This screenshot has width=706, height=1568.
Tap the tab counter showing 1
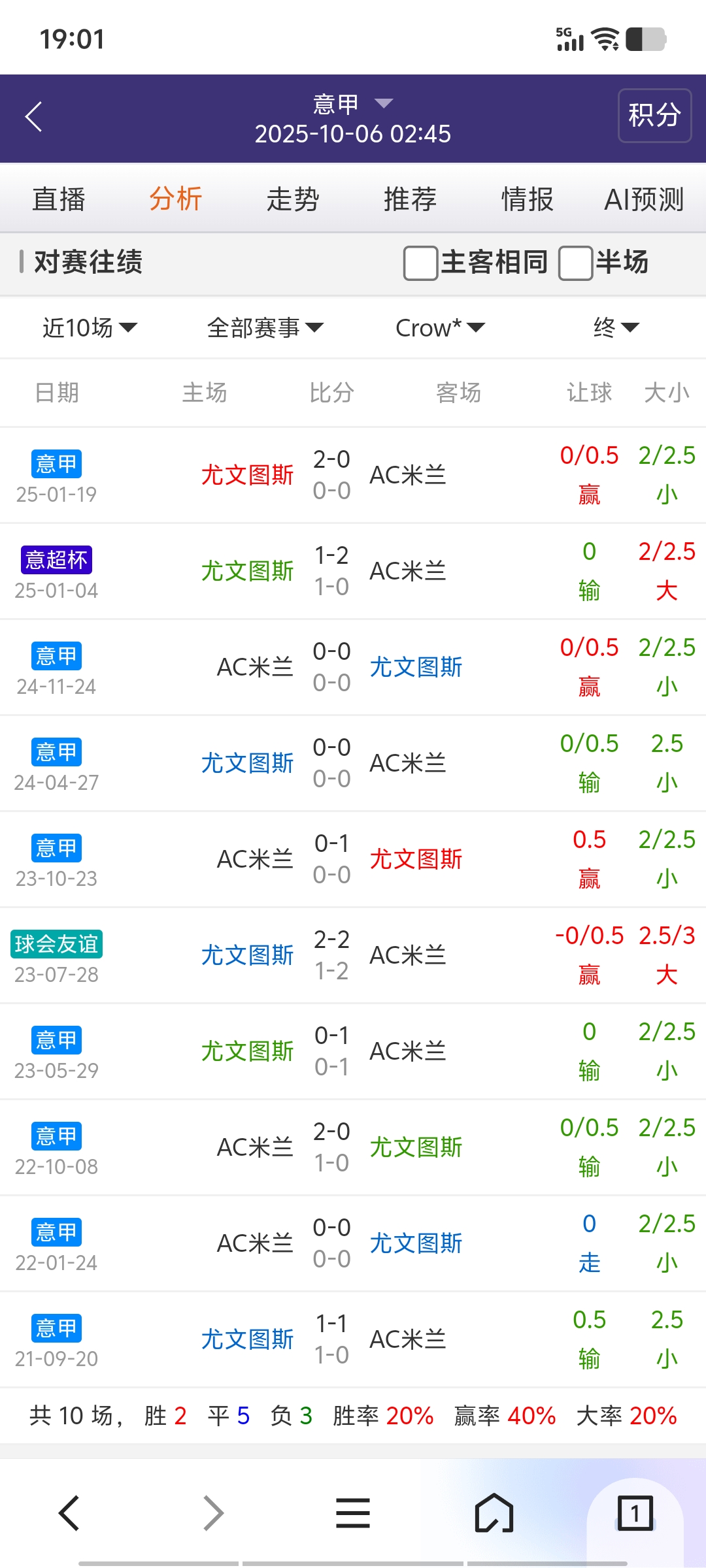point(632,1514)
